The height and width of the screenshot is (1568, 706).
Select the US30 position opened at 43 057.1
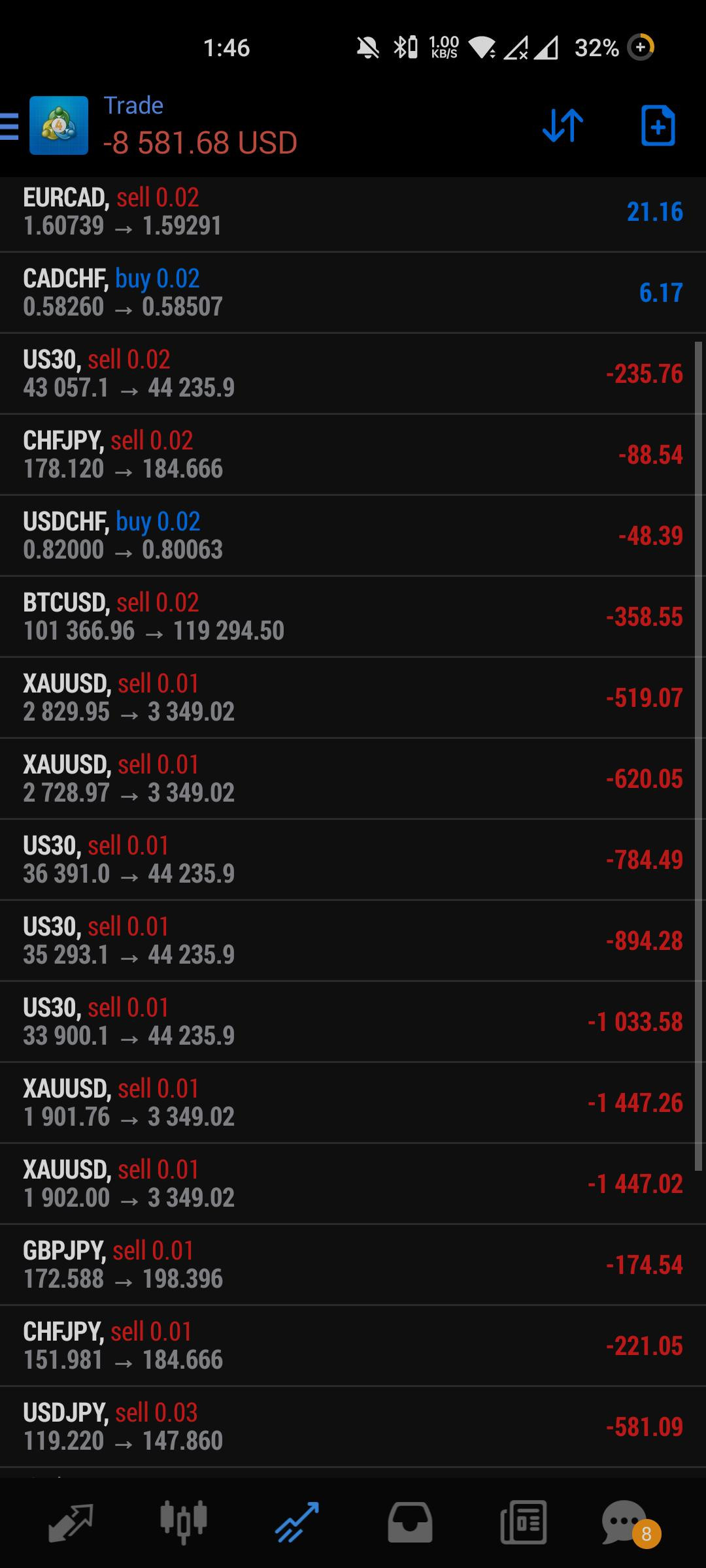coord(353,374)
